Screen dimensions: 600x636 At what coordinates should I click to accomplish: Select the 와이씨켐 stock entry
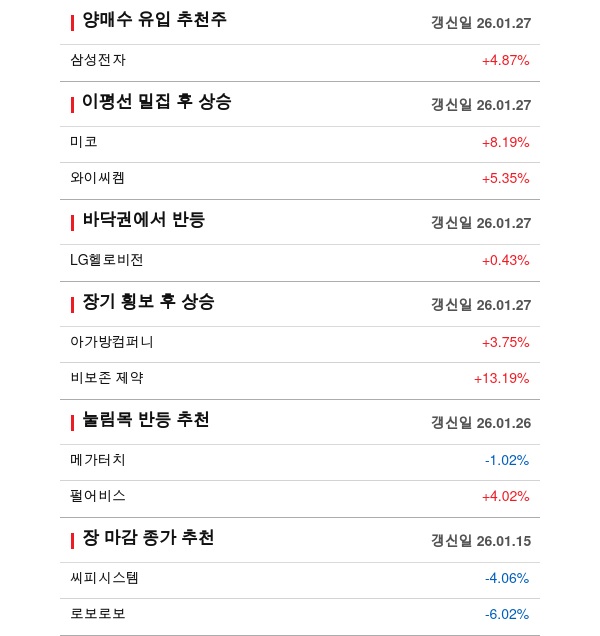[x=98, y=178]
